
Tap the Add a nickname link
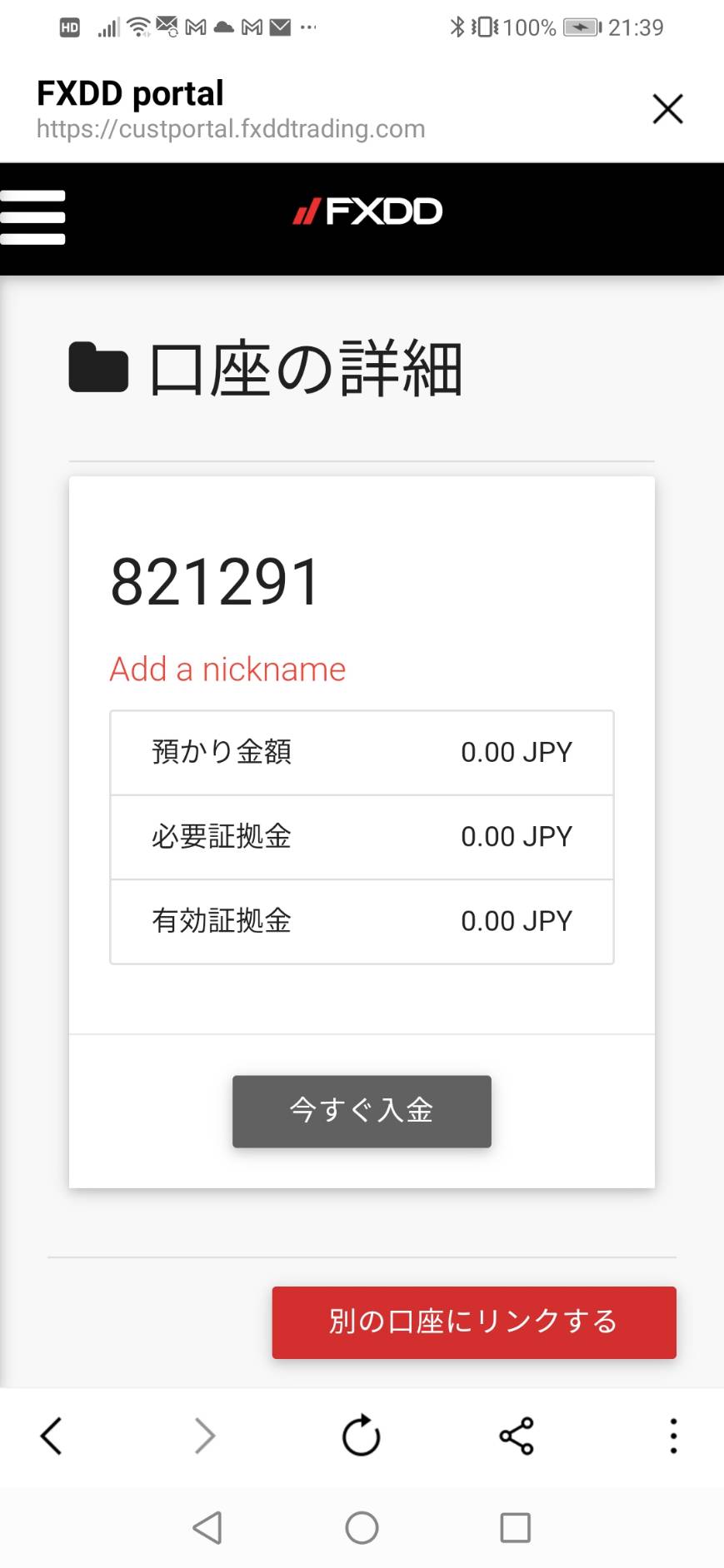[227, 670]
